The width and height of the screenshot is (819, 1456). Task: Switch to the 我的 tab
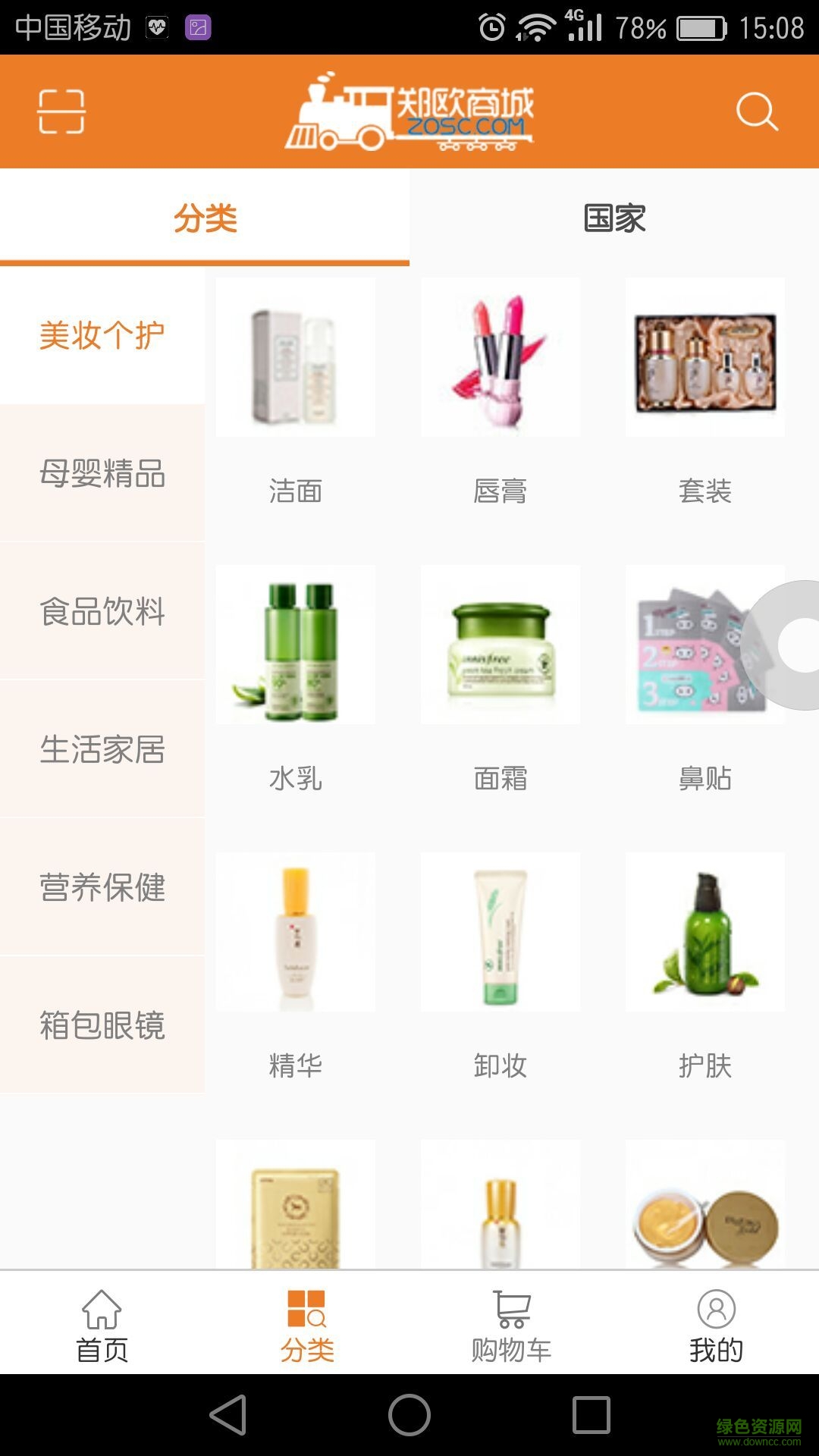click(717, 1324)
